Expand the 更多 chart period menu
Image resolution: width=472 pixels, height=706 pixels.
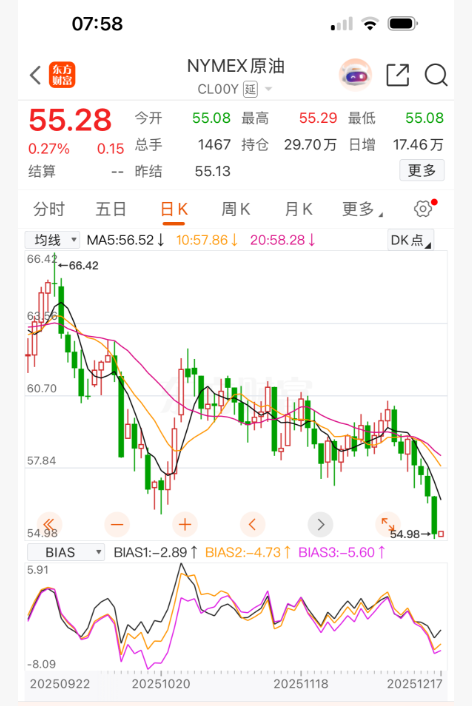click(362, 209)
